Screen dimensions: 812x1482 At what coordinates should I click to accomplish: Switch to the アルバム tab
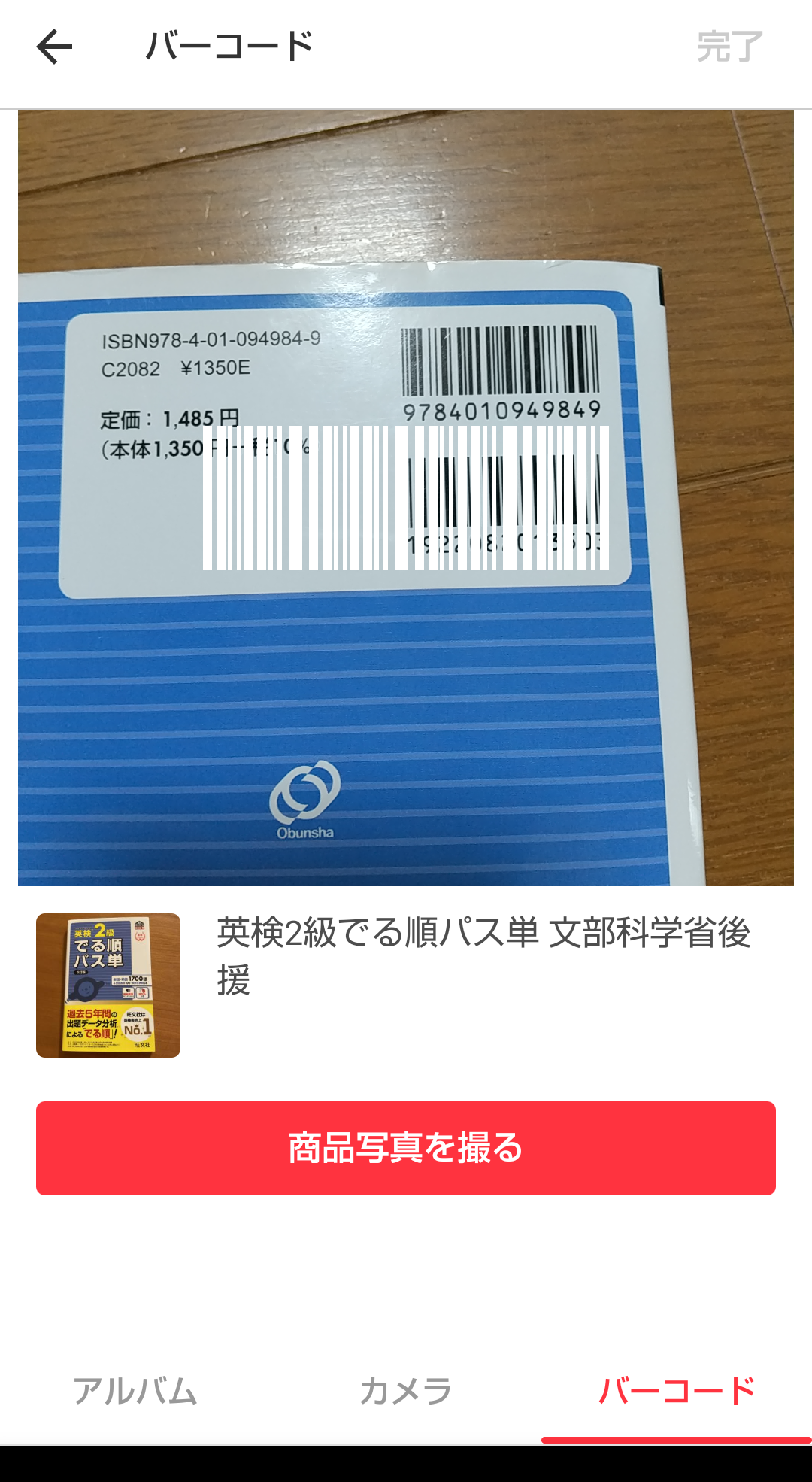click(135, 1391)
